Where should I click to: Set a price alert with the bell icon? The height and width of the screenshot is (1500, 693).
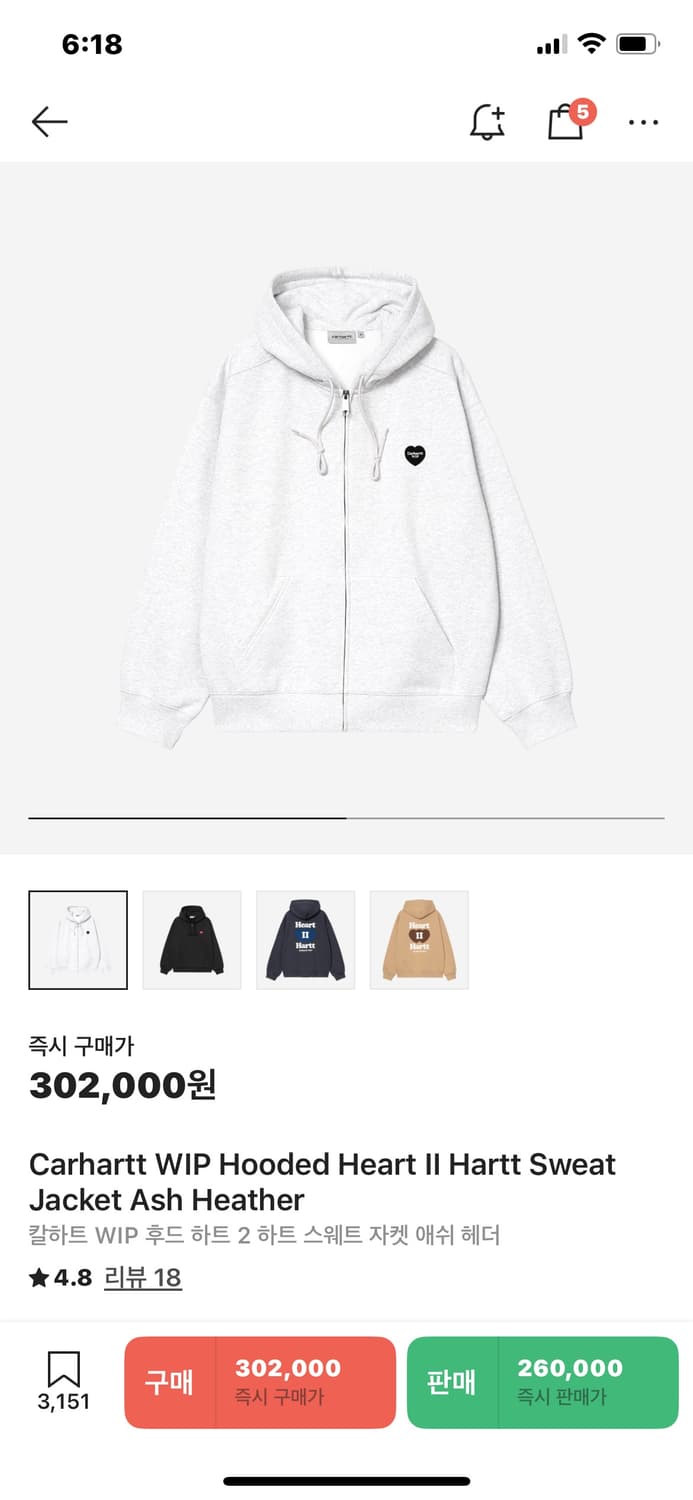pos(487,122)
